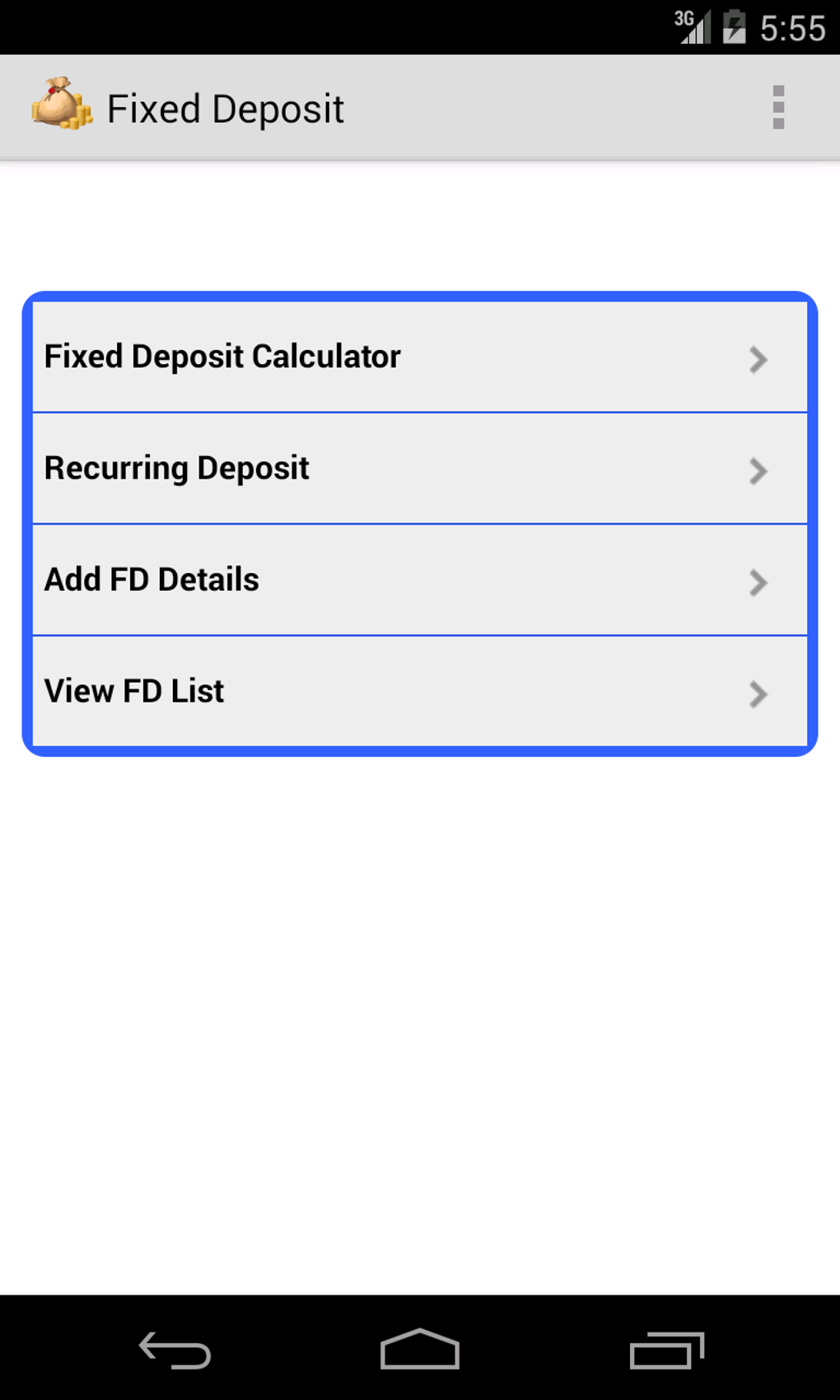
Task: Go to the home screen
Action: (x=419, y=1350)
